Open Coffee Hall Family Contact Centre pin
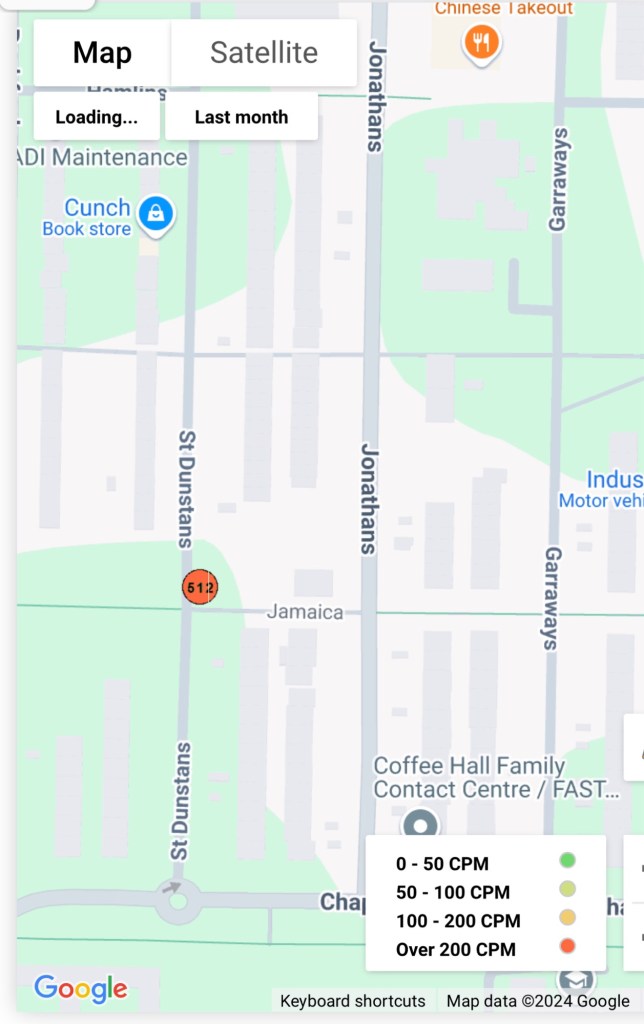644x1024 pixels. pos(420,825)
